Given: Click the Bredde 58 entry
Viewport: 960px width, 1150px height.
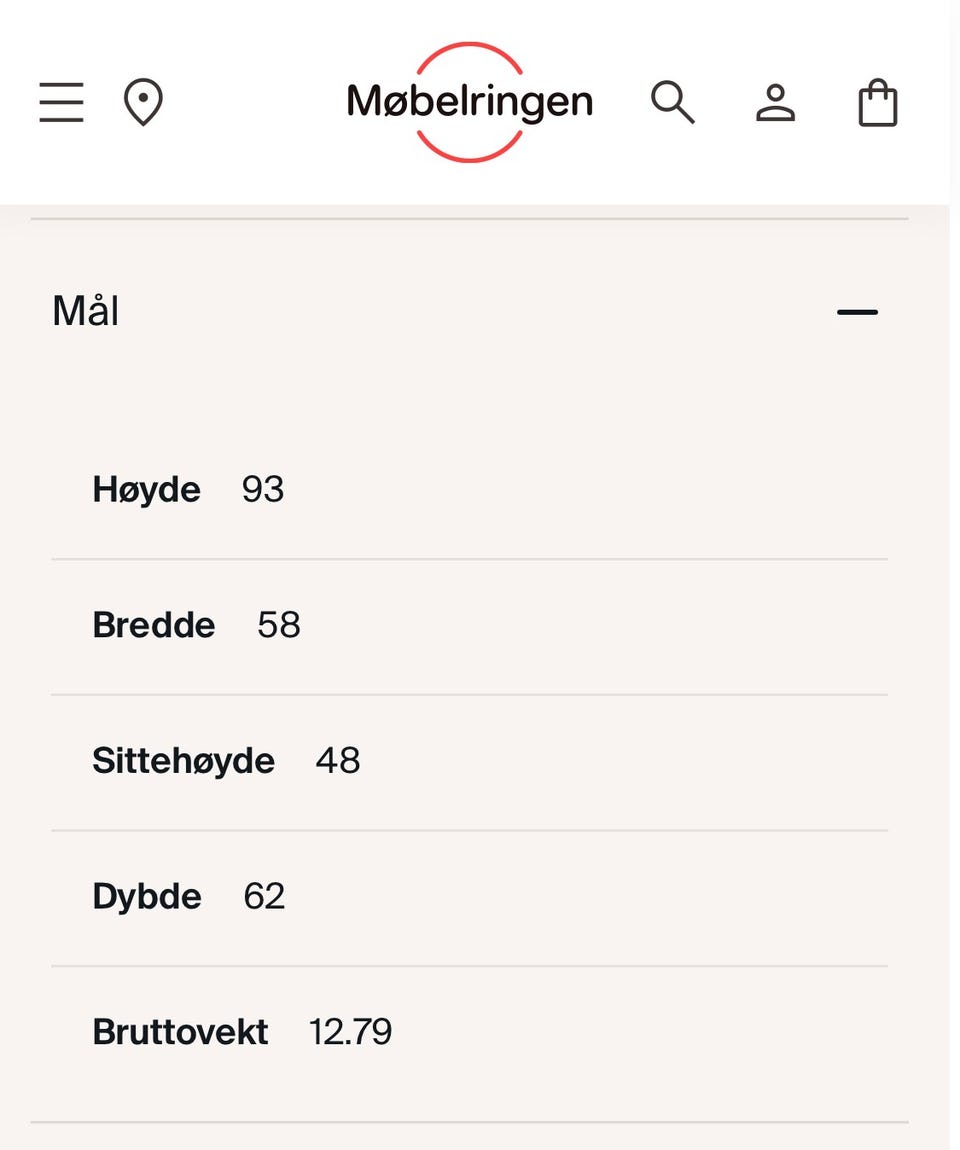Looking at the screenshot, I should pyautogui.click(x=196, y=624).
